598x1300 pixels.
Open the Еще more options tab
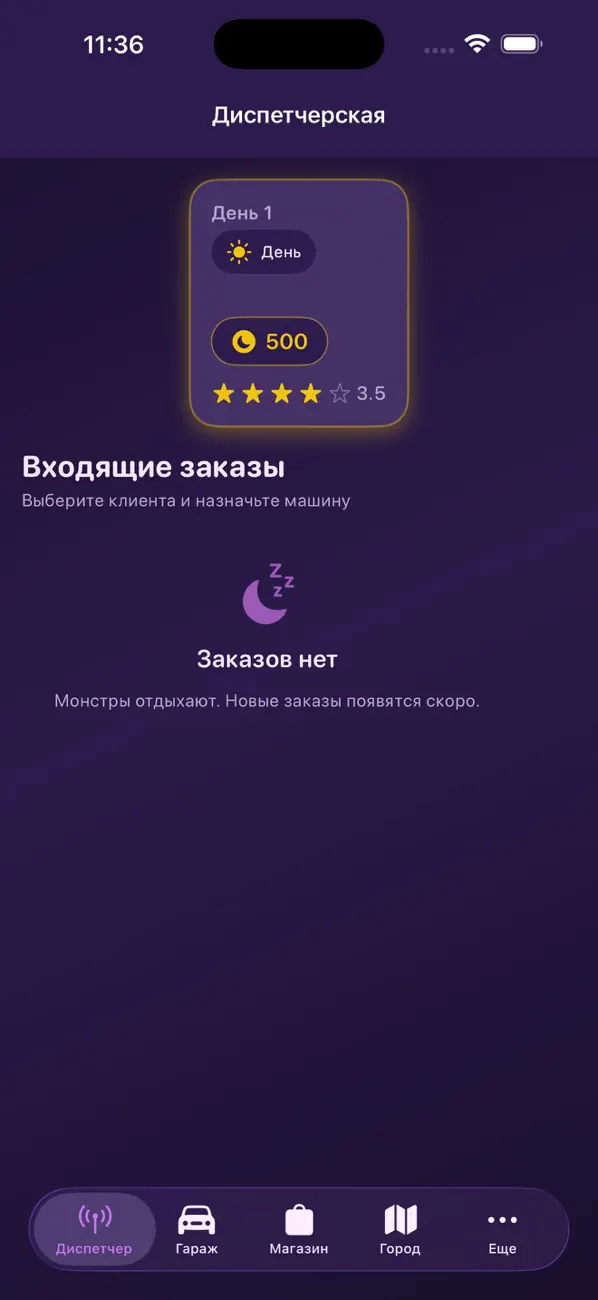click(502, 1229)
